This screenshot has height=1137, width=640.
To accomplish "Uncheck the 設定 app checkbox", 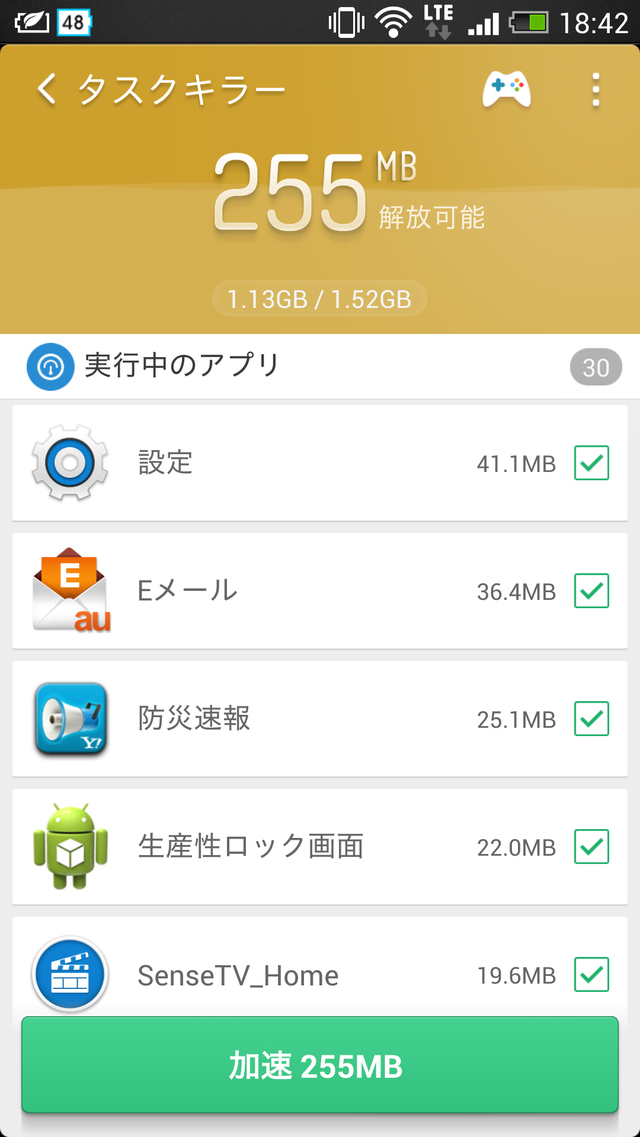I will (x=591, y=463).
